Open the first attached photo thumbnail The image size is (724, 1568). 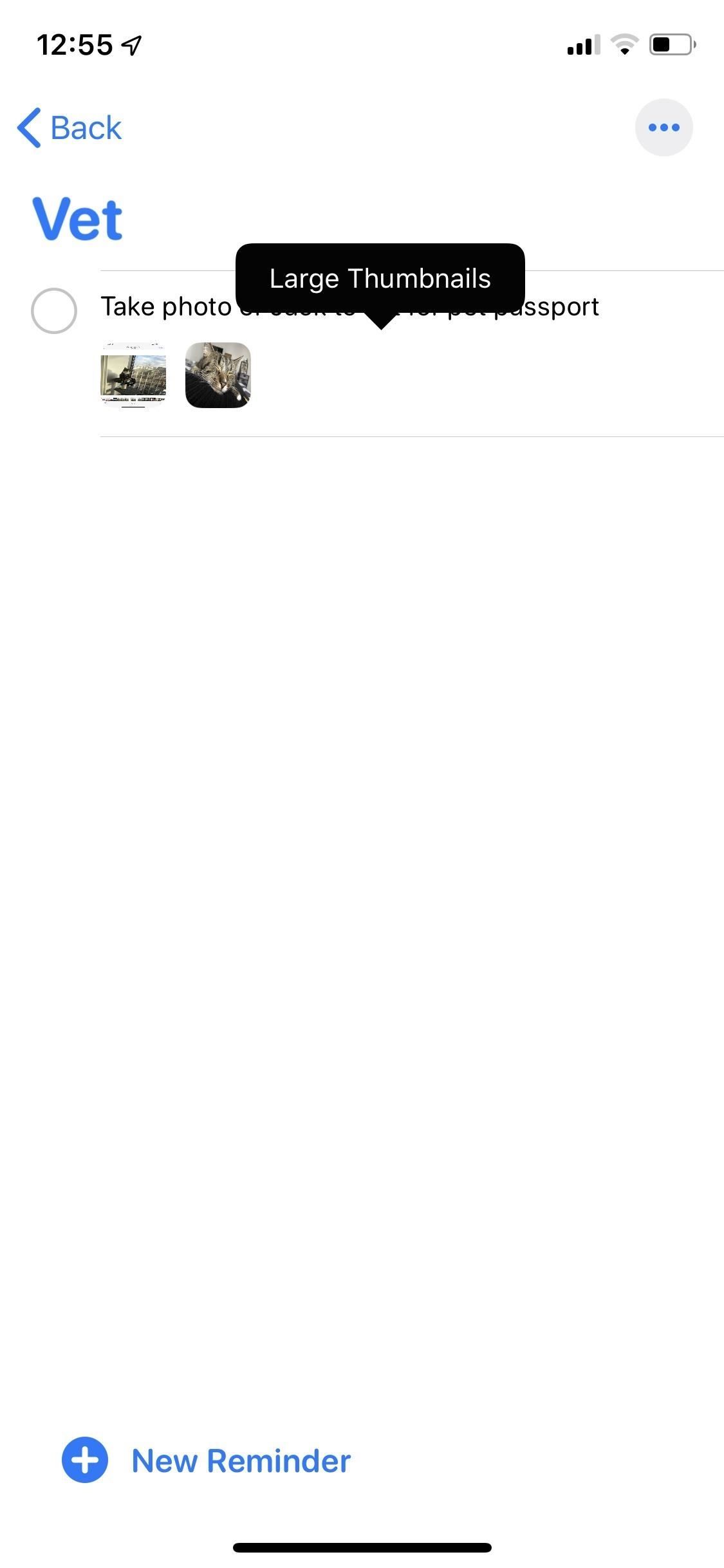(133, 375)
